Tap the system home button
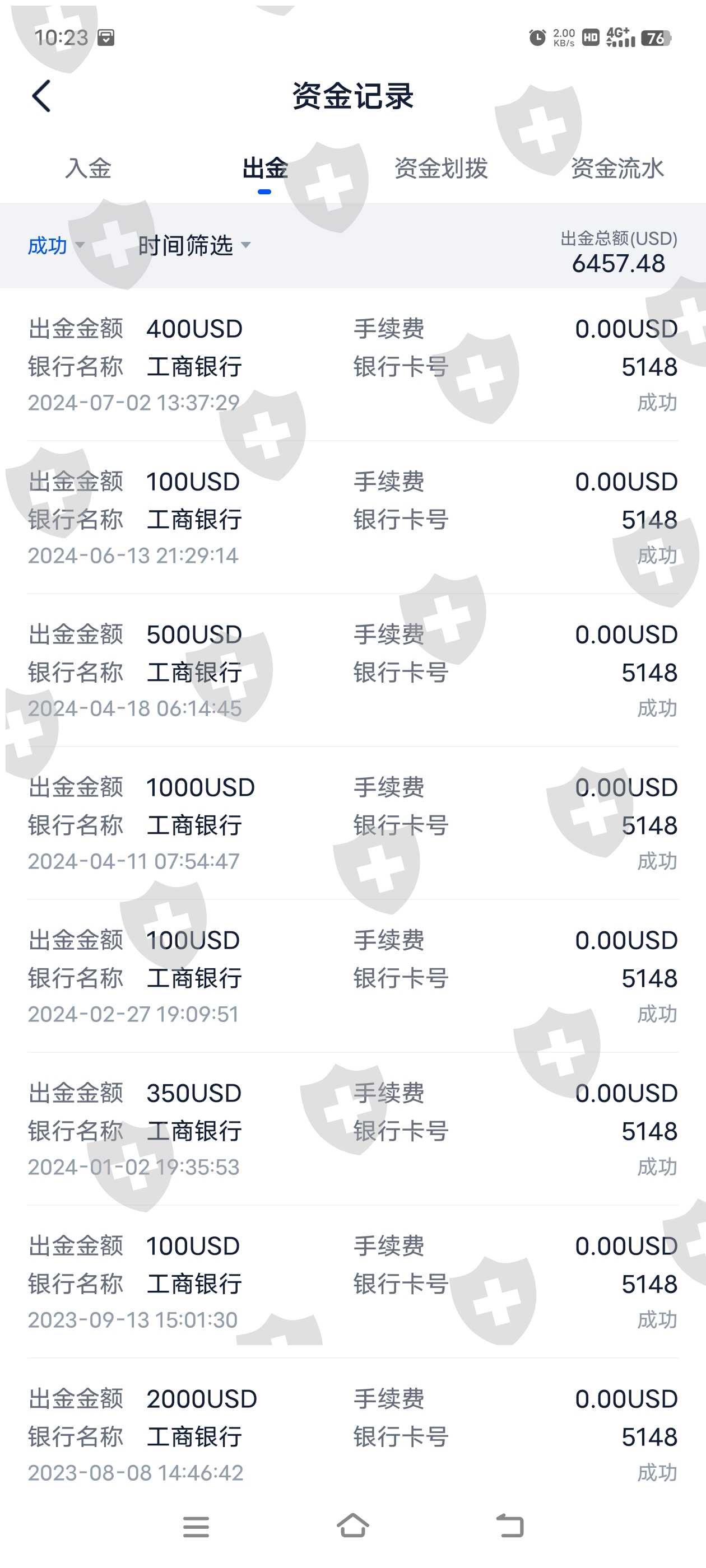 tap(352, 1525)
